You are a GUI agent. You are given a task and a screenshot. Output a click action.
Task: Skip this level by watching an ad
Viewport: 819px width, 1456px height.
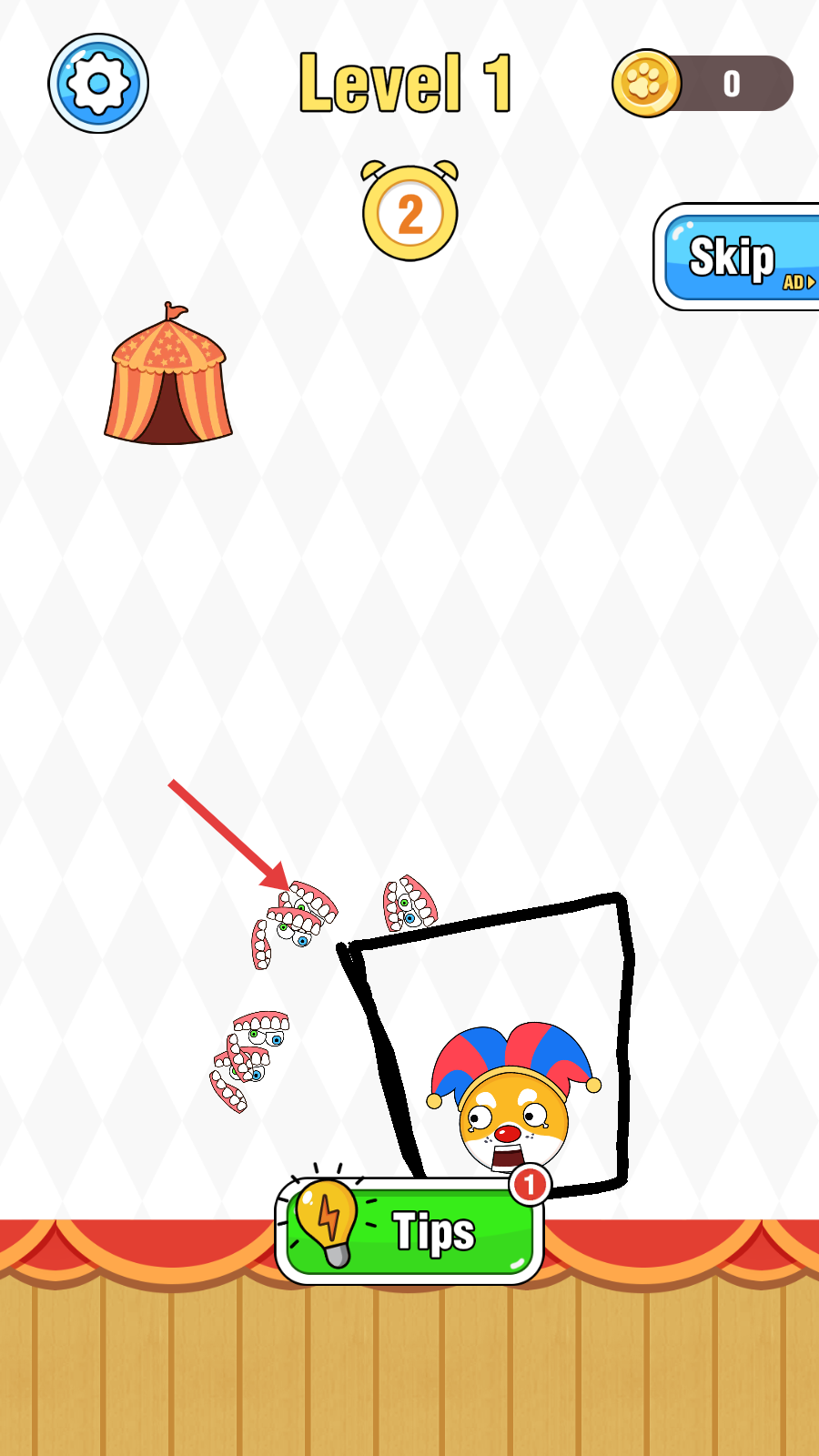[741, 258]
